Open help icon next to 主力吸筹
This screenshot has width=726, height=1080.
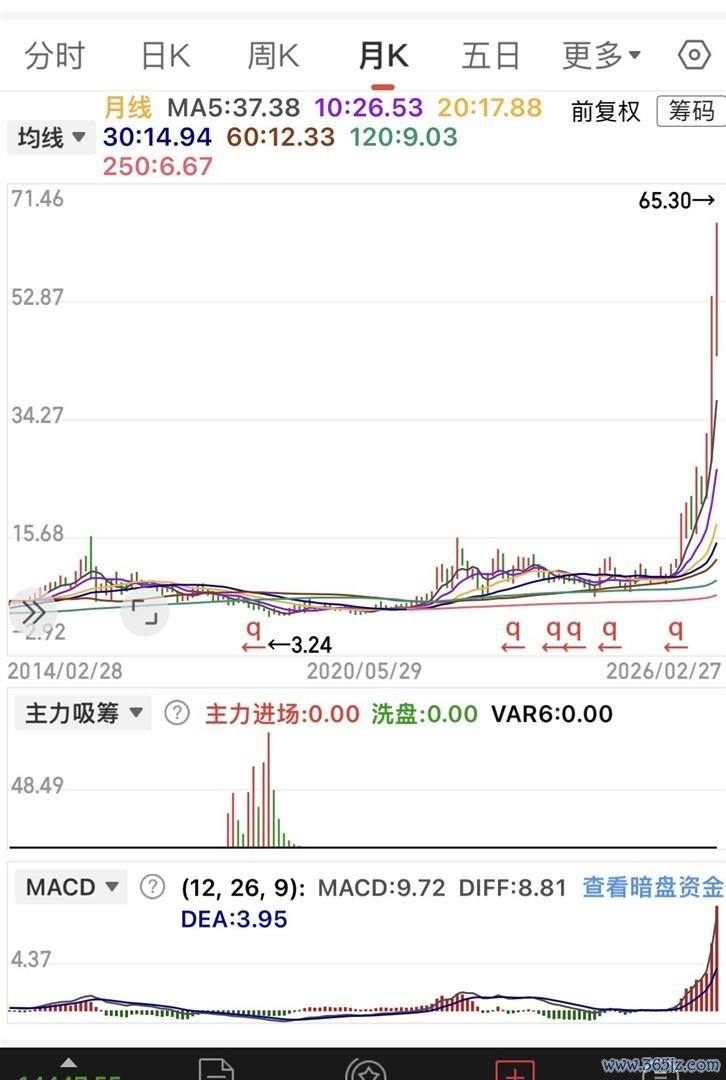coord(177,713)
